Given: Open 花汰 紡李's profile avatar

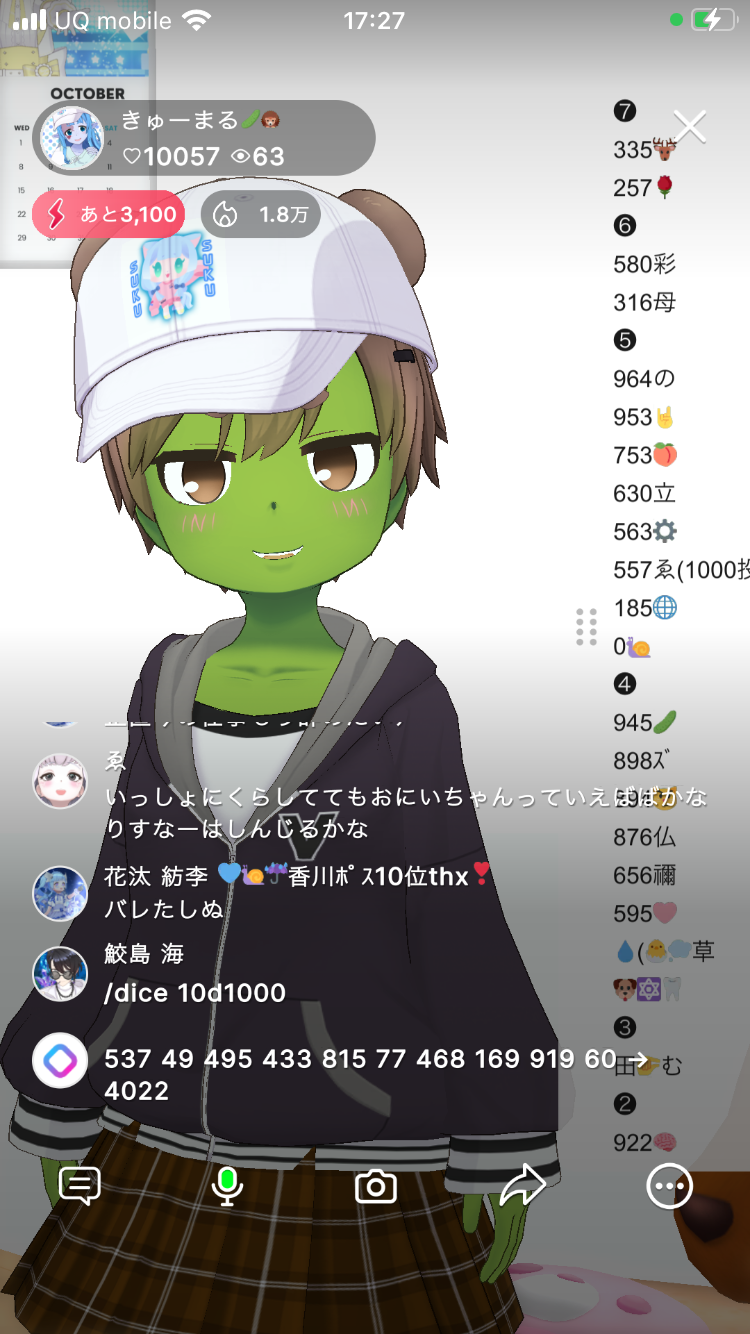Looking at the screenshot, I should pyautogui.click(x=60, y=893).
